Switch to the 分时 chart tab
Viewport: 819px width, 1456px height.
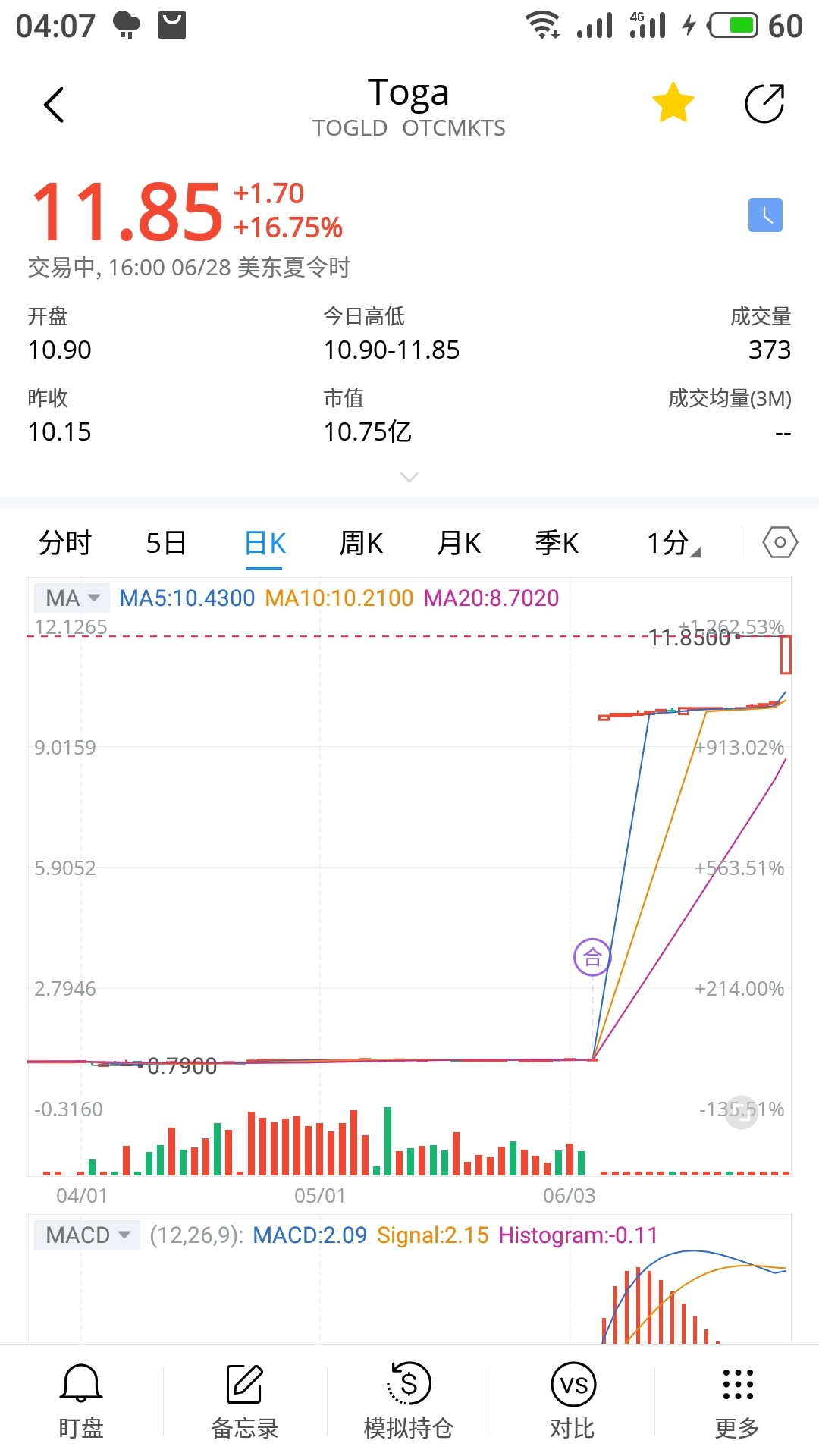click(x=65, y=543)
